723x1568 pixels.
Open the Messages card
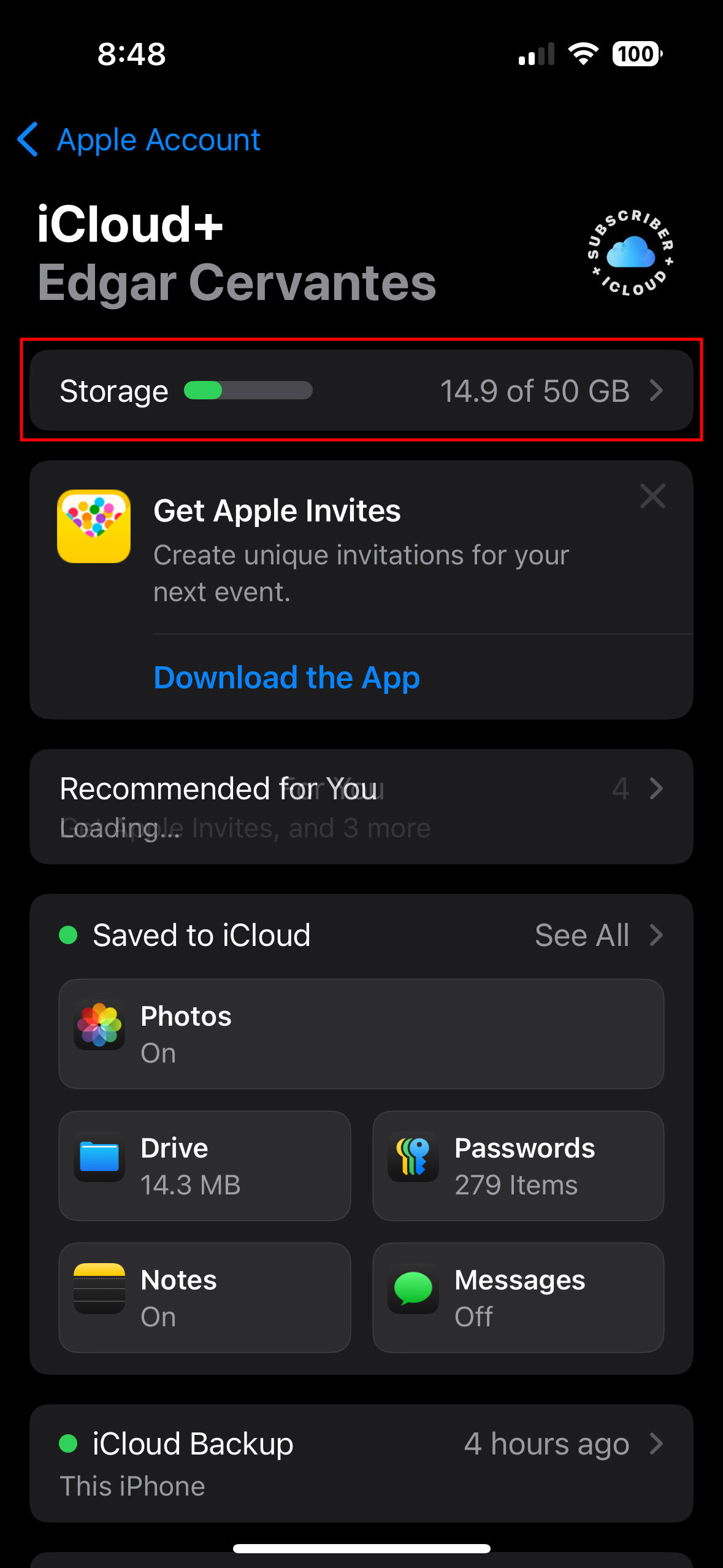[518, 1297]
